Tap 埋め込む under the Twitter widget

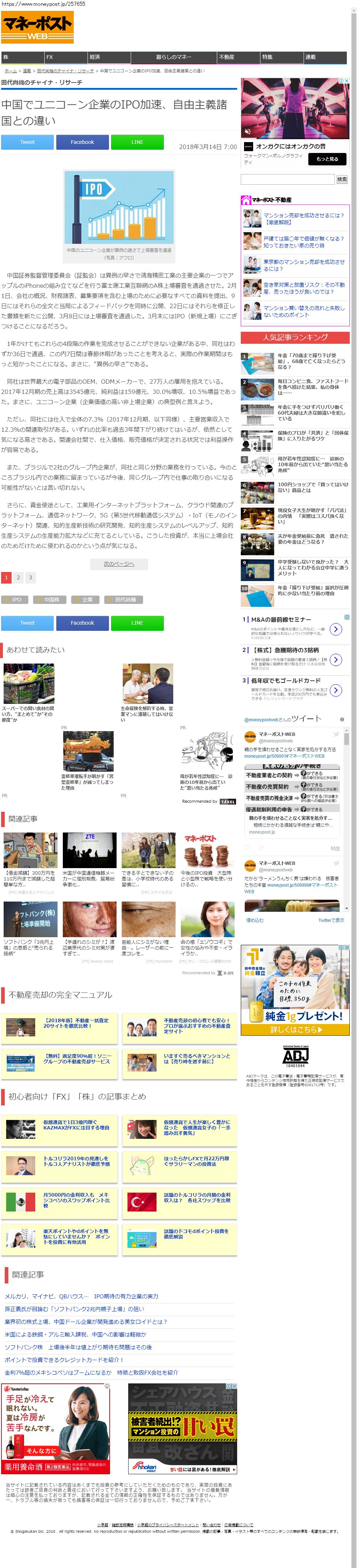[x=254, y=920]
